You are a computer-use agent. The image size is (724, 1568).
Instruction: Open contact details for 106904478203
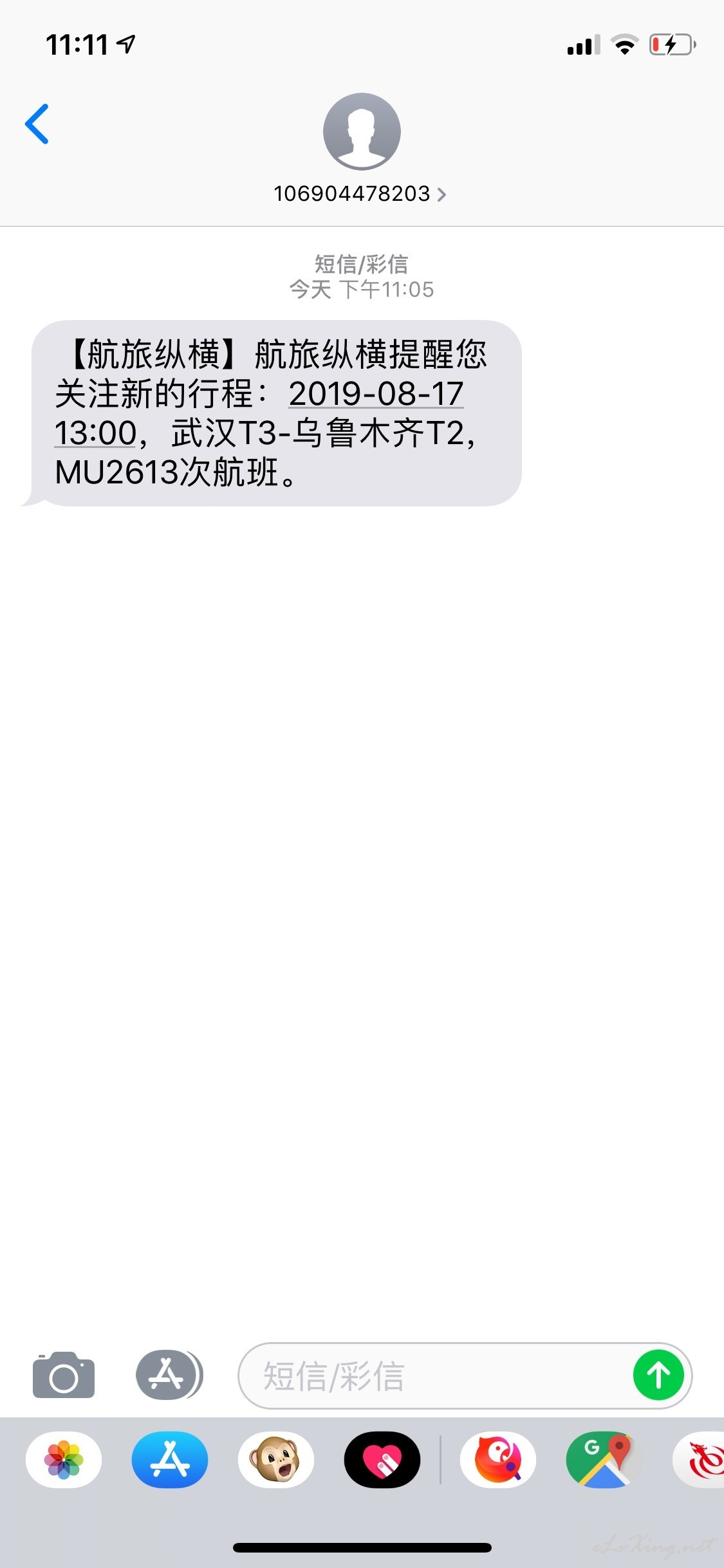coord(360,194)
